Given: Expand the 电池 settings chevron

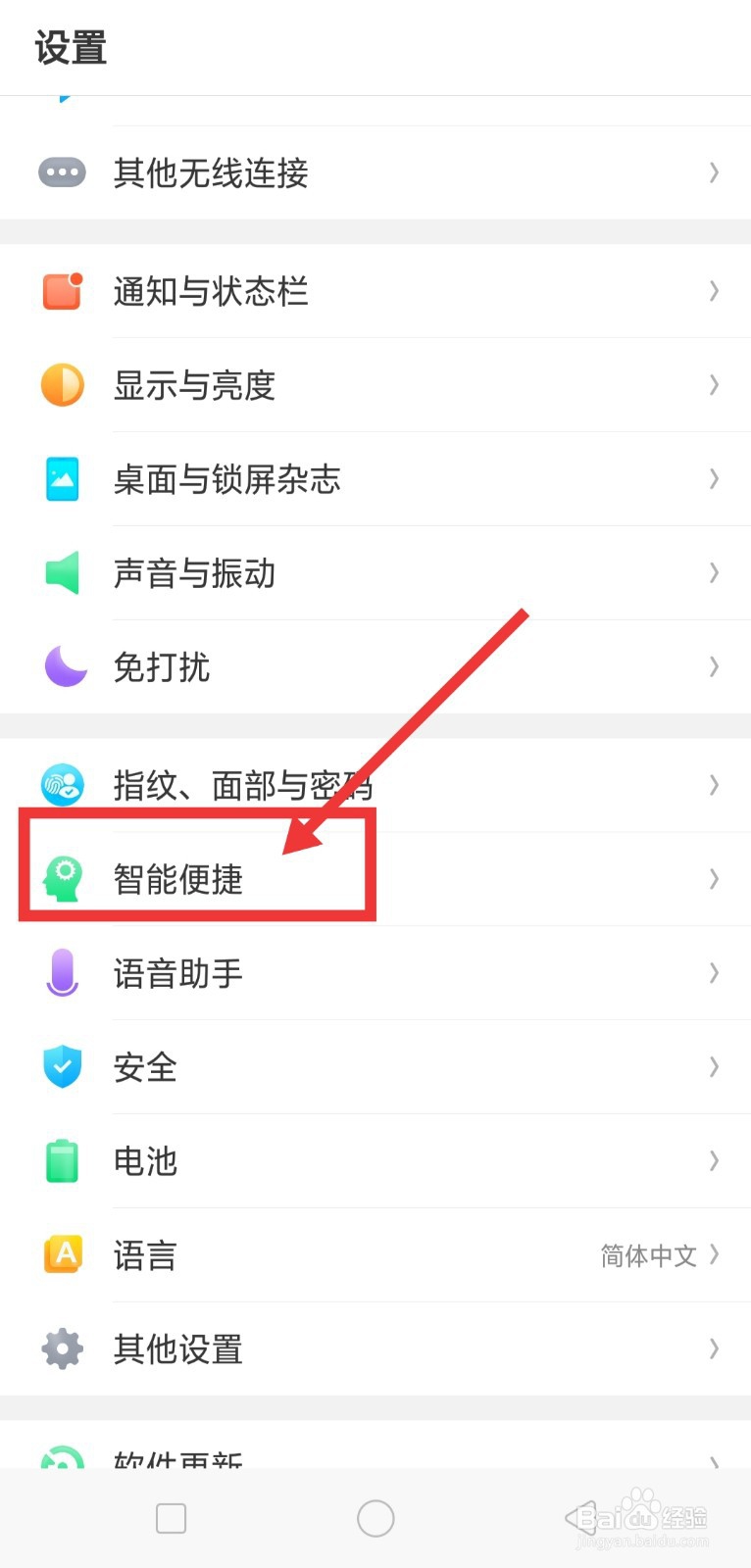Looking at the screenshot, I should click(x=715, y=1160).
